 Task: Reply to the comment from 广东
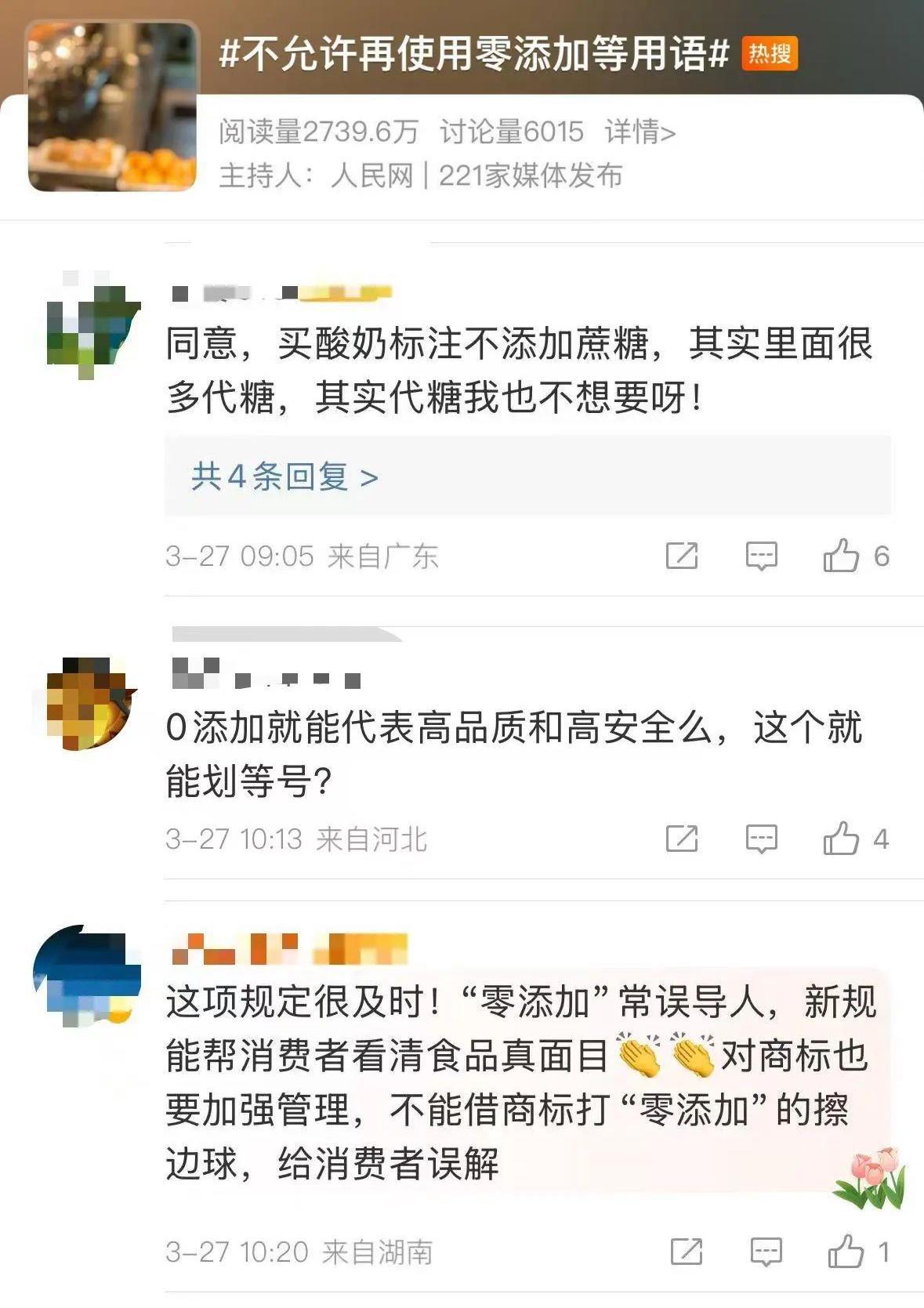pyautogui.click(x=761, y=556)
